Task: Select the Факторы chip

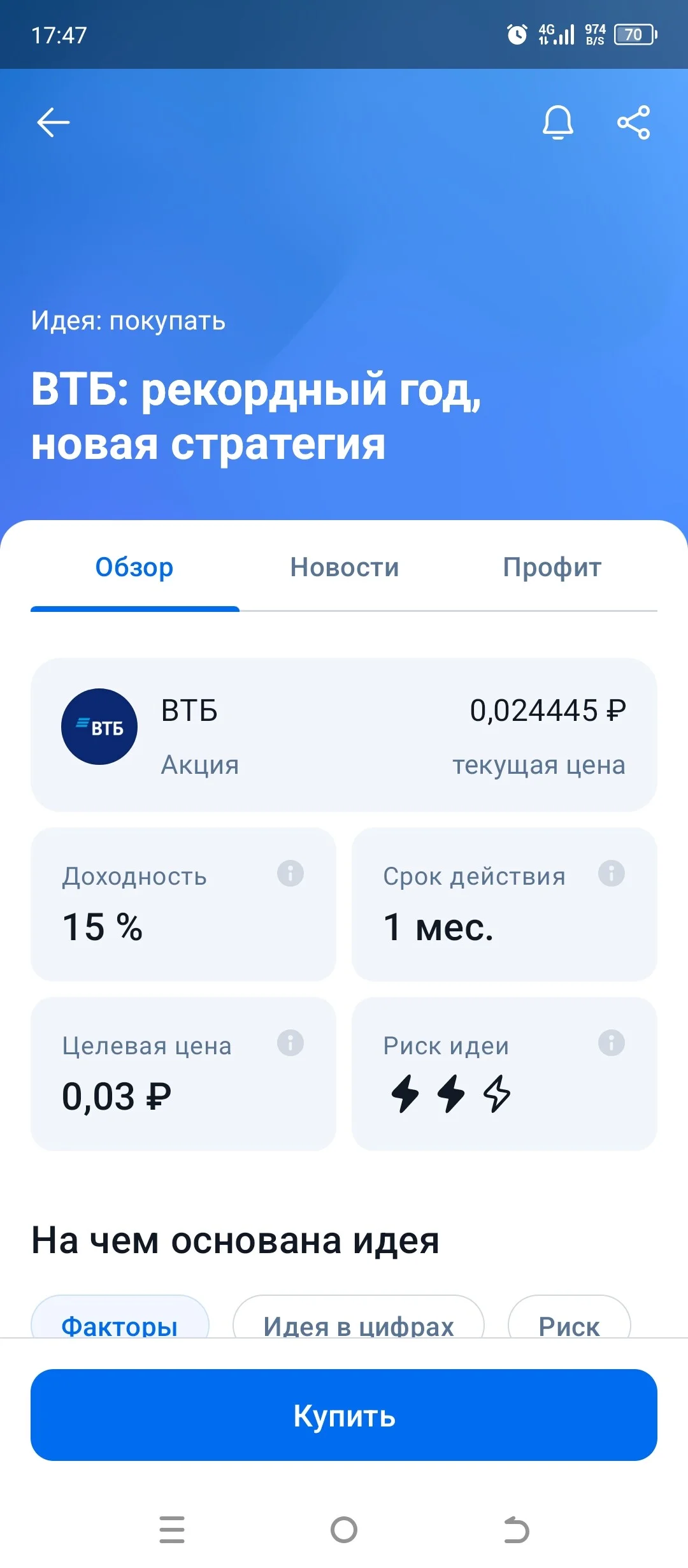Action: (120, 1318)
